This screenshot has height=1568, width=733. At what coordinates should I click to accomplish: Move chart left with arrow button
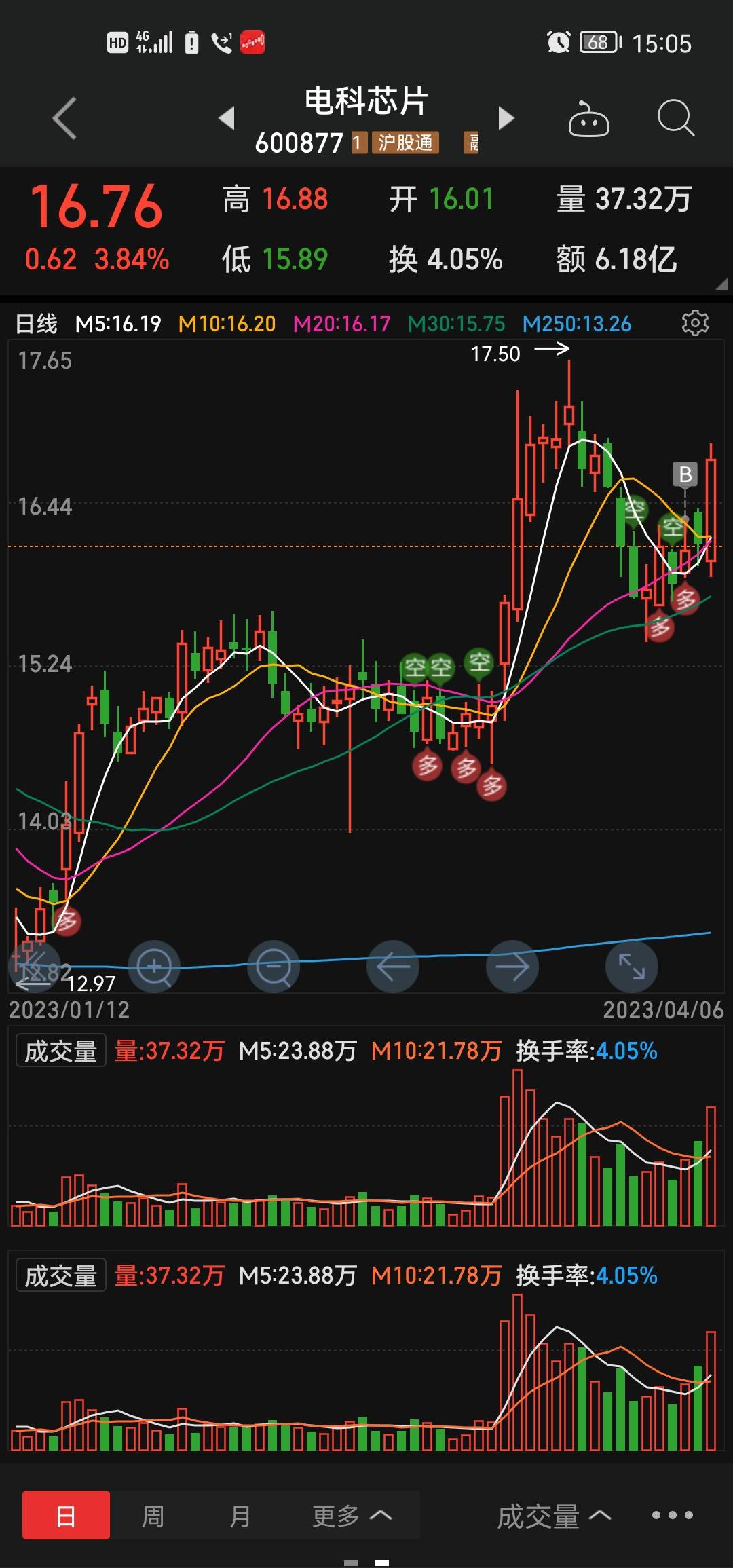393,967
